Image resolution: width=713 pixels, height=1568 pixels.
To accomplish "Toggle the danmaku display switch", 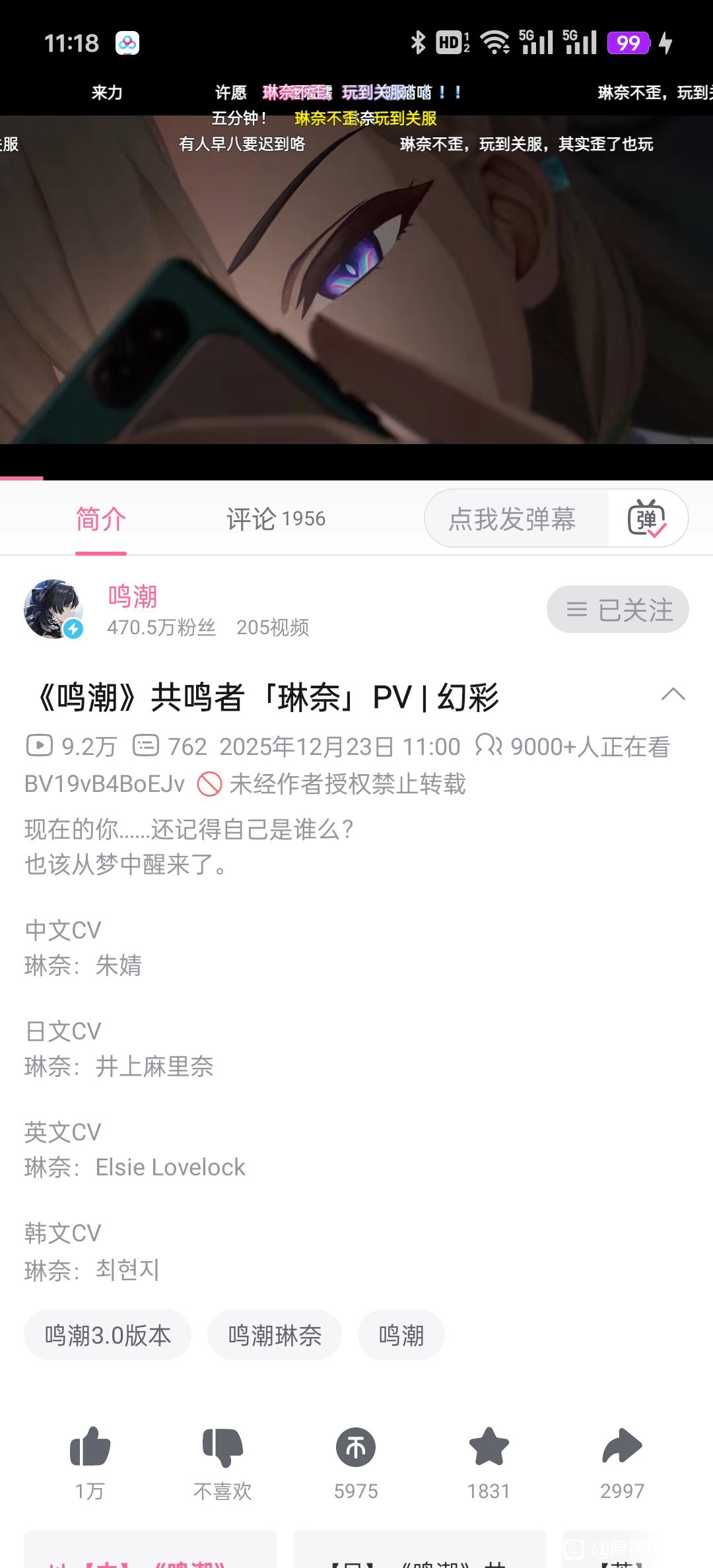I will 647,519.
